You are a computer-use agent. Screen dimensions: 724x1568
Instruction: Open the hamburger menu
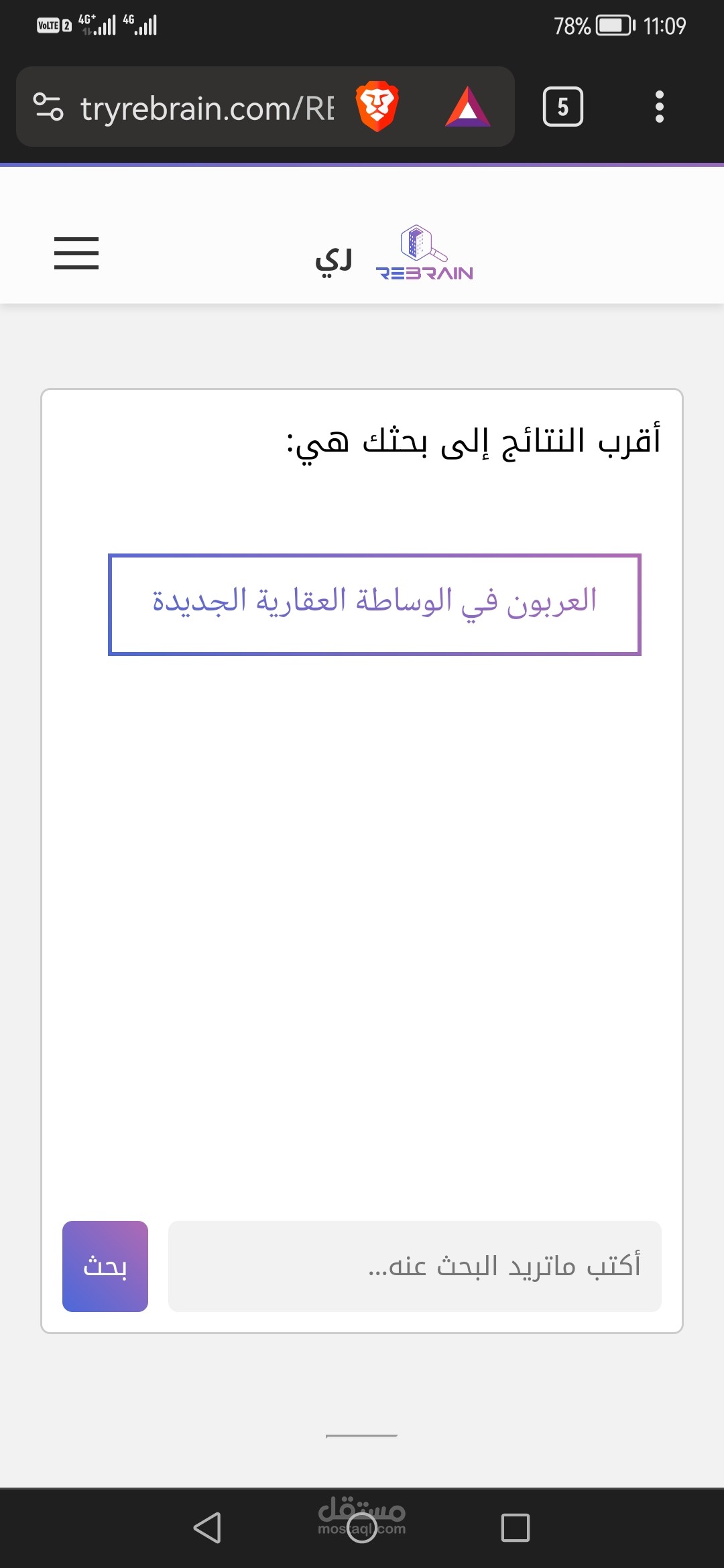pos(76,253)
